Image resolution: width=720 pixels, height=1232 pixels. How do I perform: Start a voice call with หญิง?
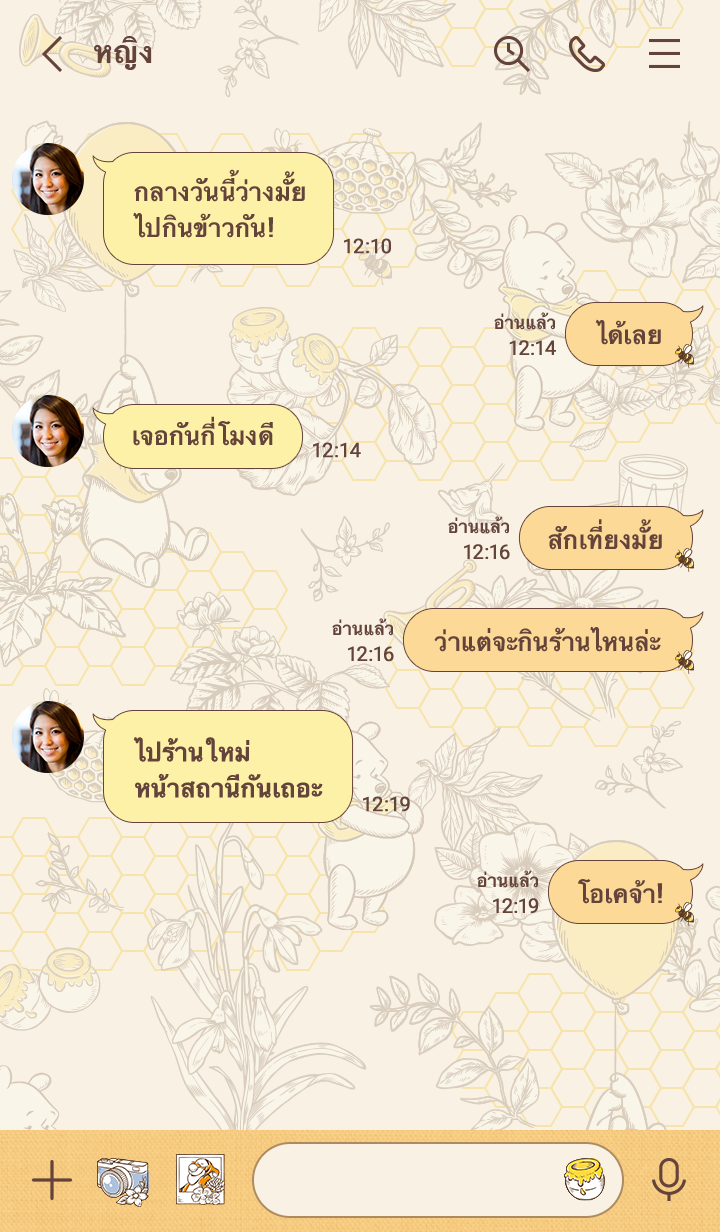tap(587, 54)
